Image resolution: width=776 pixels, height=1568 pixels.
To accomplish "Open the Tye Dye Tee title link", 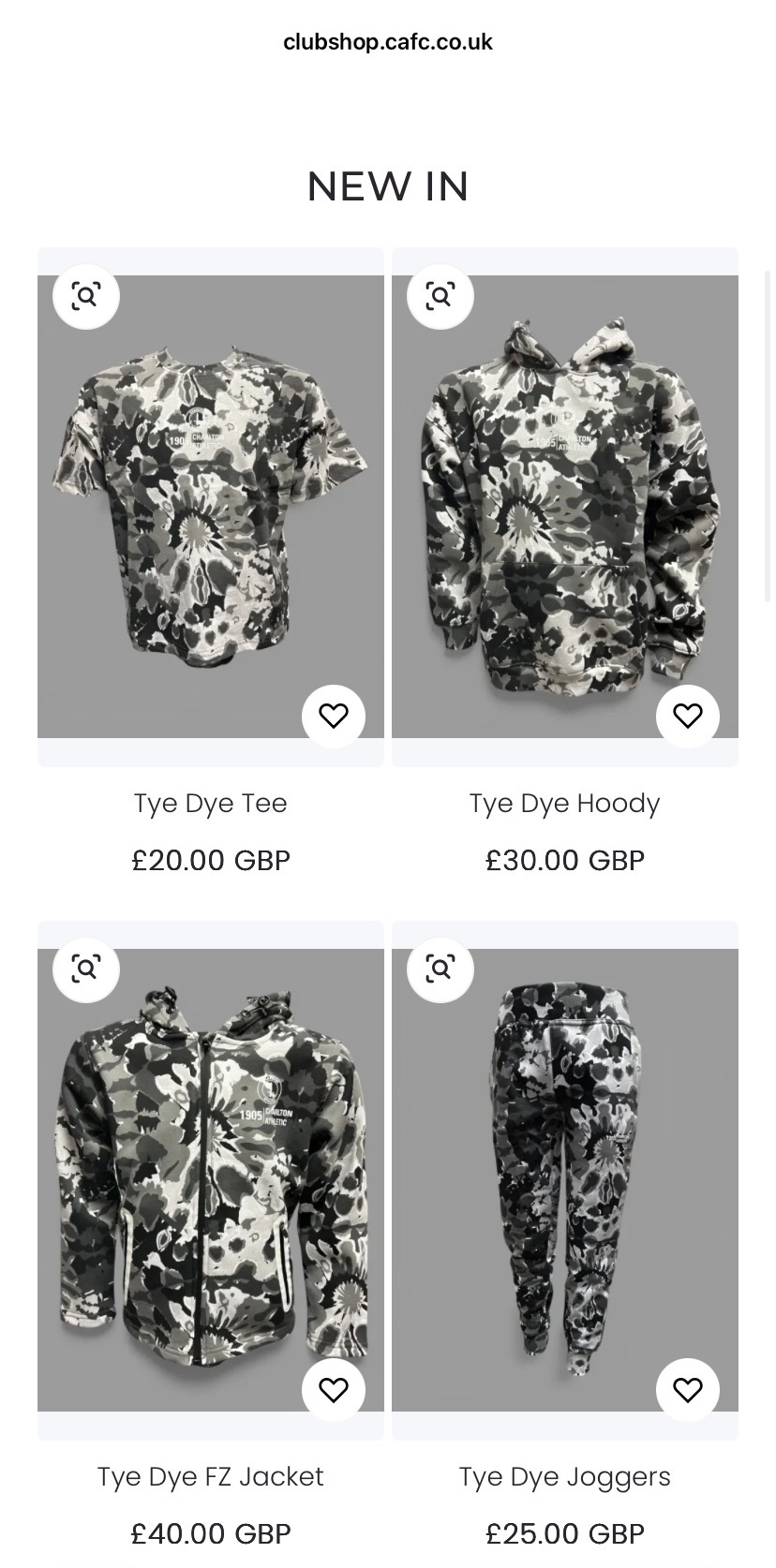I will pos(211,804).
